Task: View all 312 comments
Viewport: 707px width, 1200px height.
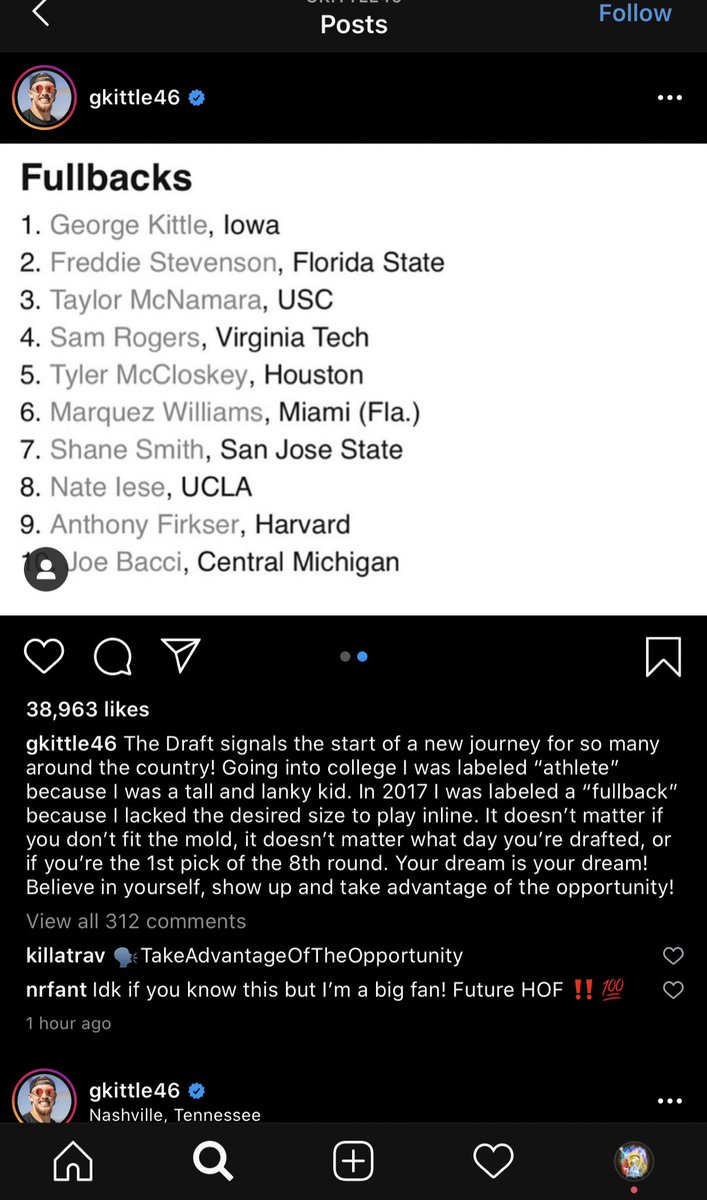Action: point(136,921)
